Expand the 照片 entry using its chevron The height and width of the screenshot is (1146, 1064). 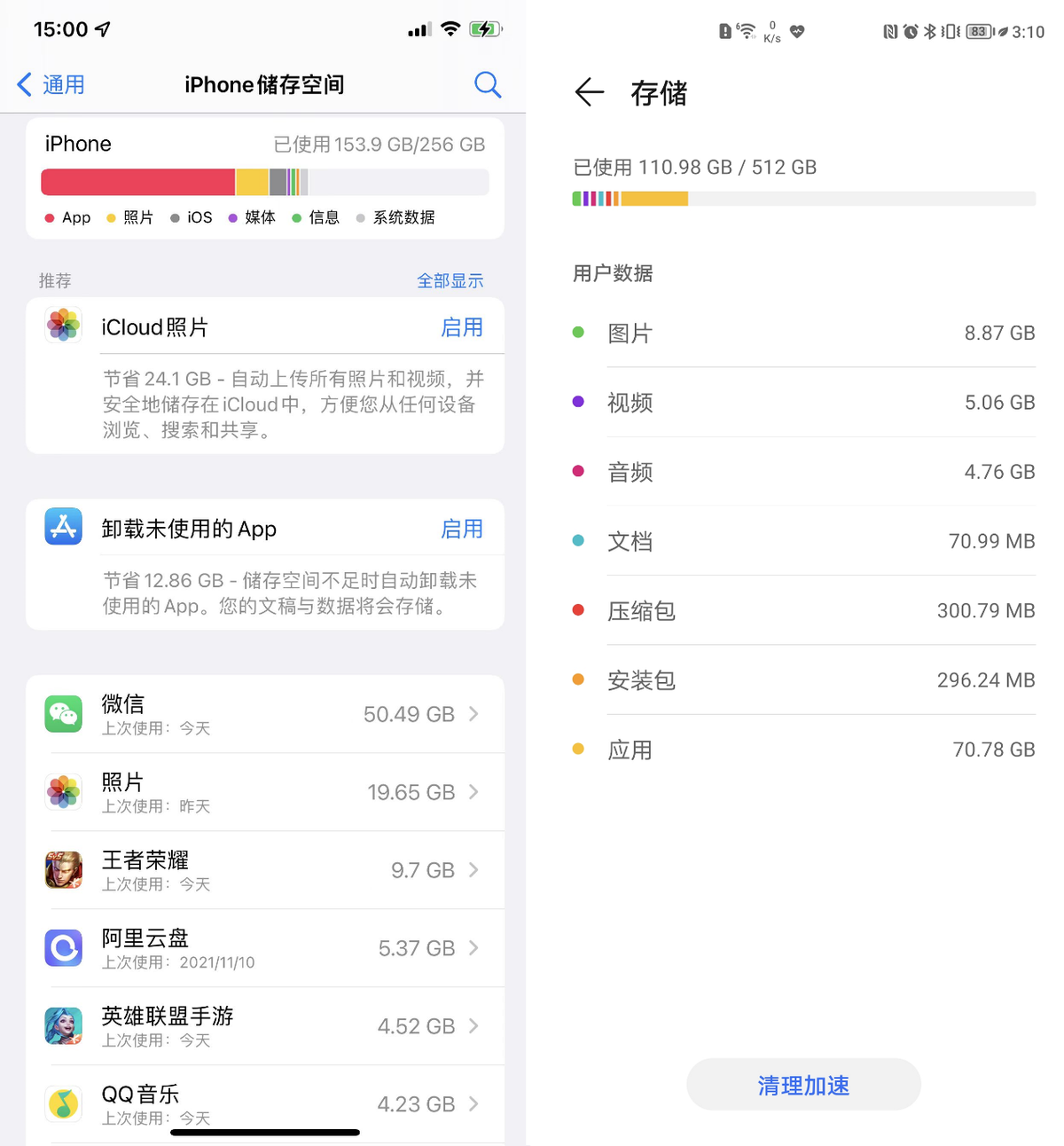point(474,792)
